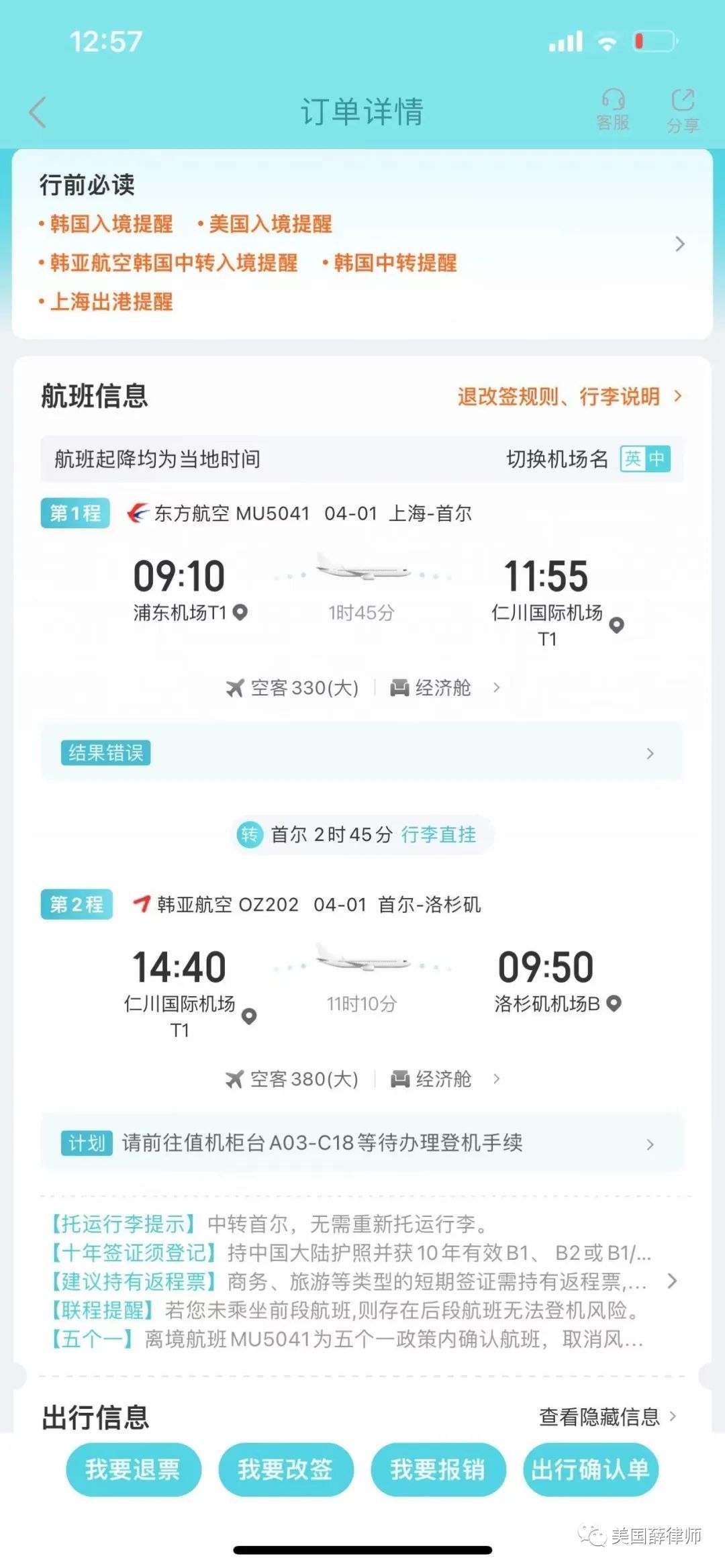Open the 结果错误 status row

[x=362, y=752]
